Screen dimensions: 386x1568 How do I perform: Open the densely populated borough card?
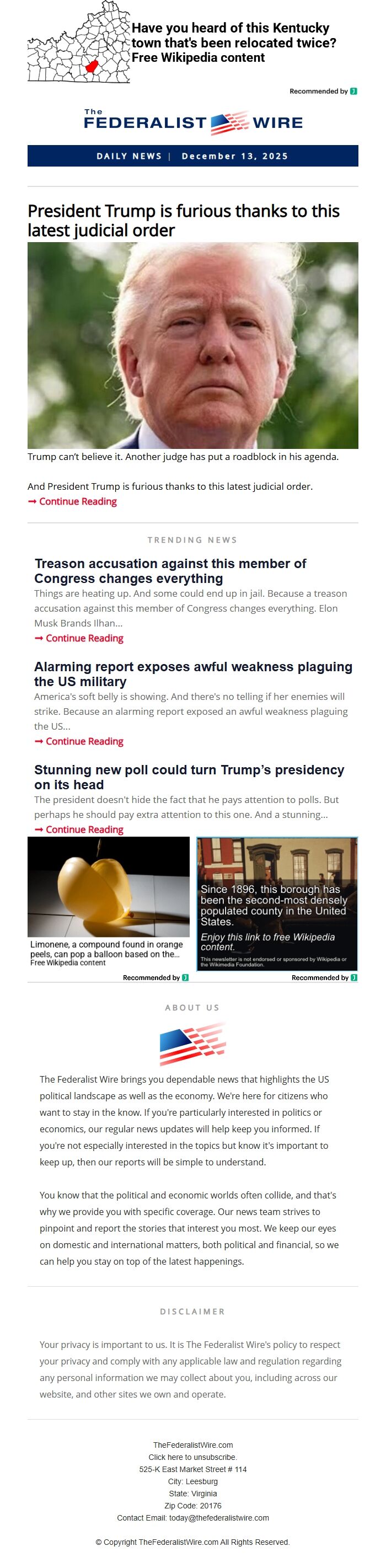click(x=277, y=904)
